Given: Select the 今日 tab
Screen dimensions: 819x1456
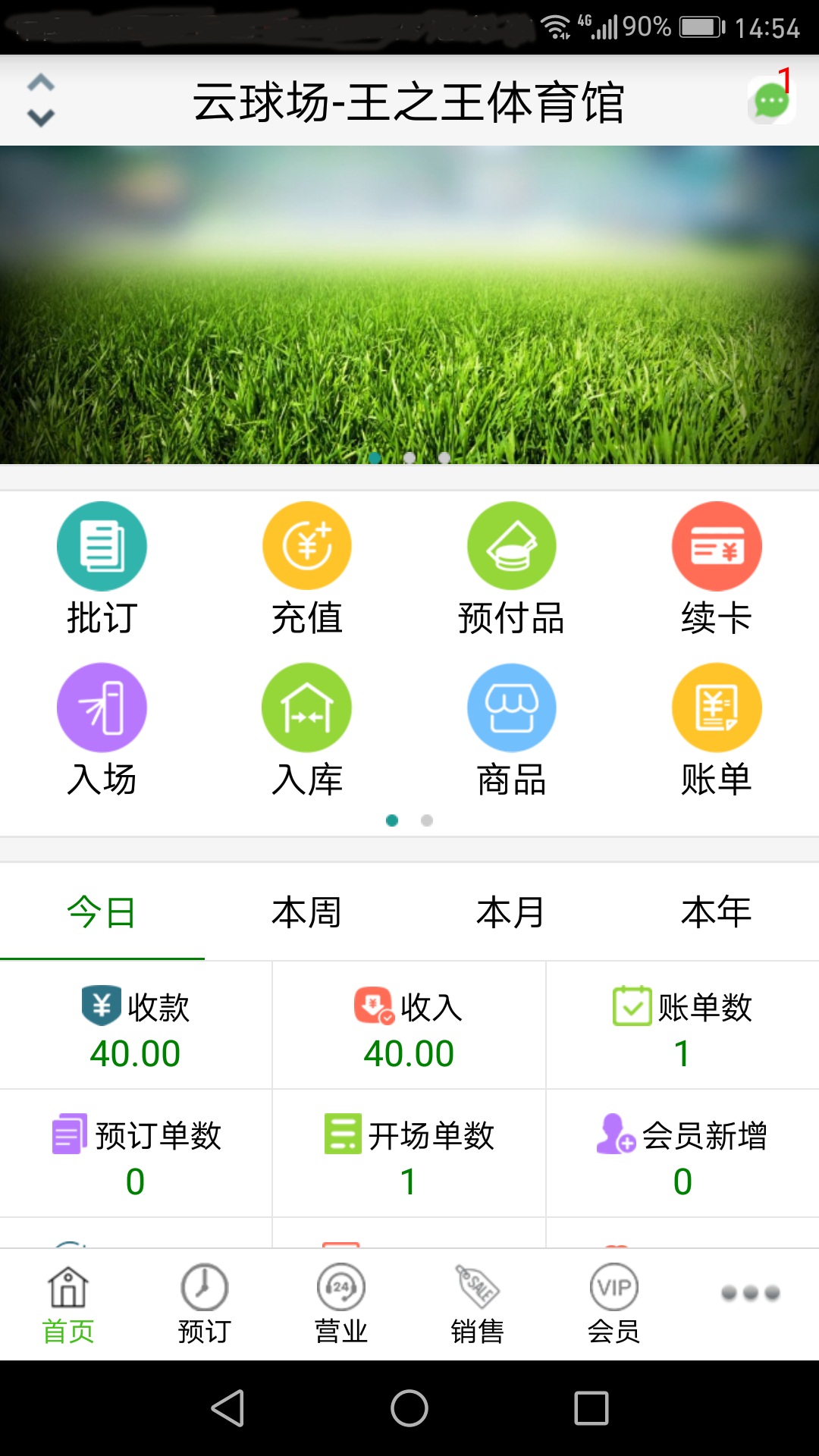Looking at the screenshot, I should [102, 912].
